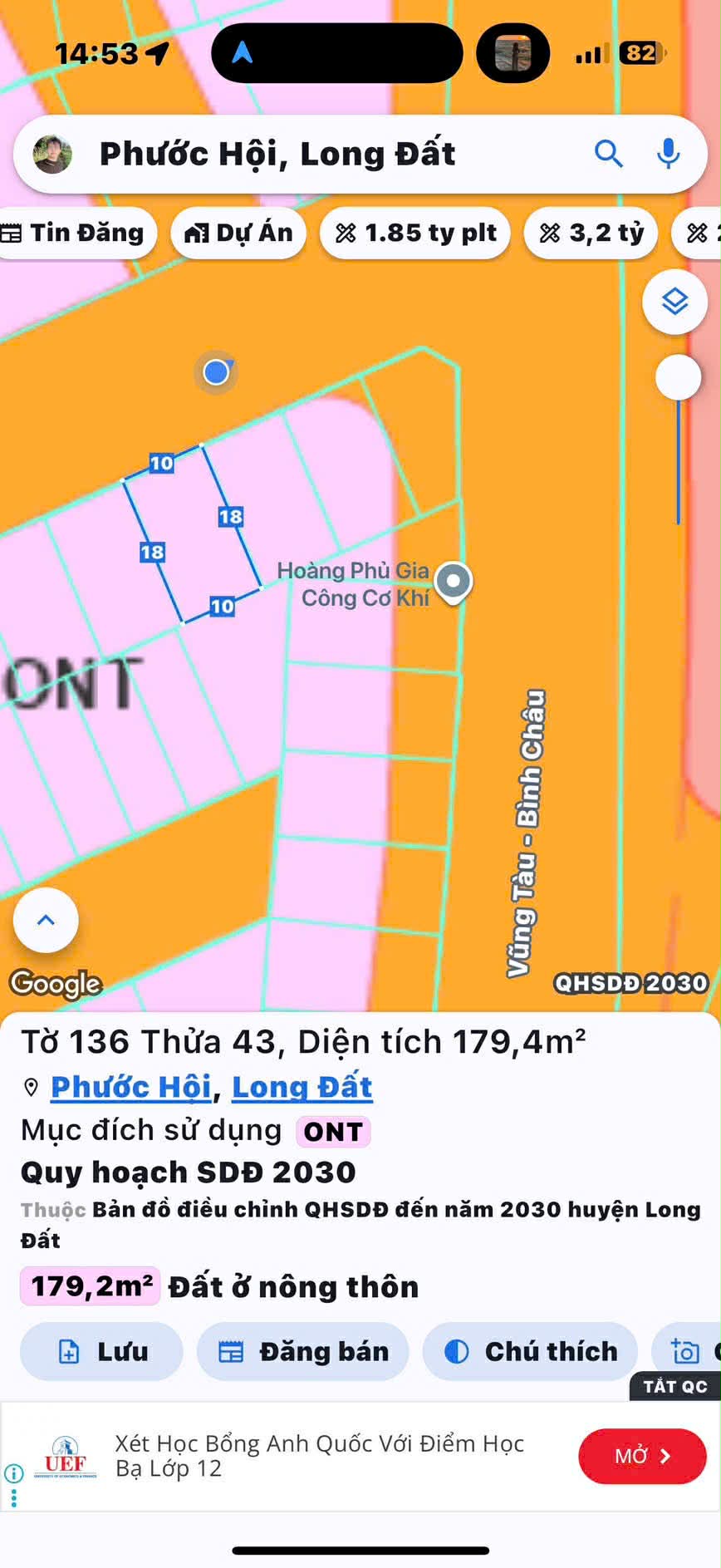Screen dimensions: 721x1568
Task: Open the Dự Án filter chip
Action: point(238,233)
